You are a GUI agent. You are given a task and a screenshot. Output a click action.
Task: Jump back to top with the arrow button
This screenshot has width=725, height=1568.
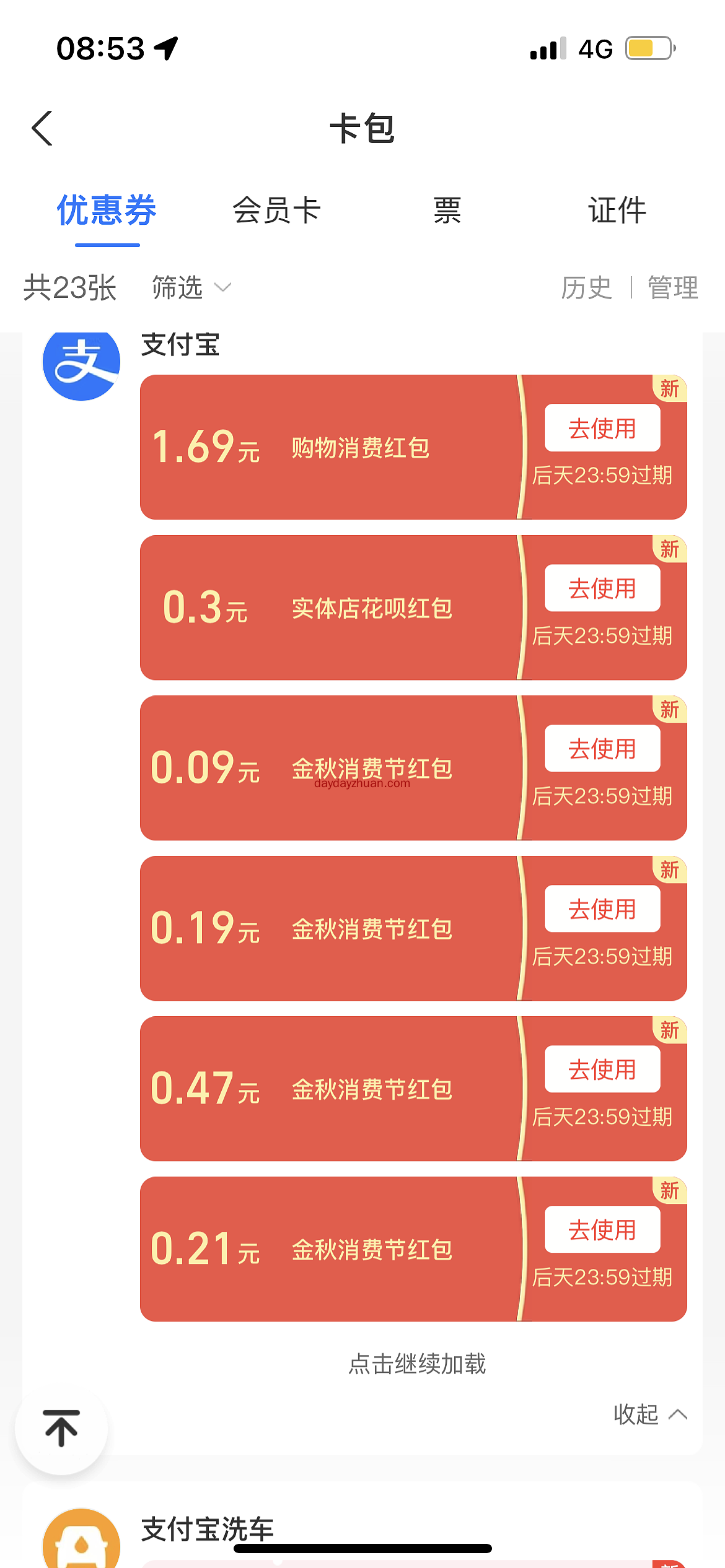coord(61,1428)
